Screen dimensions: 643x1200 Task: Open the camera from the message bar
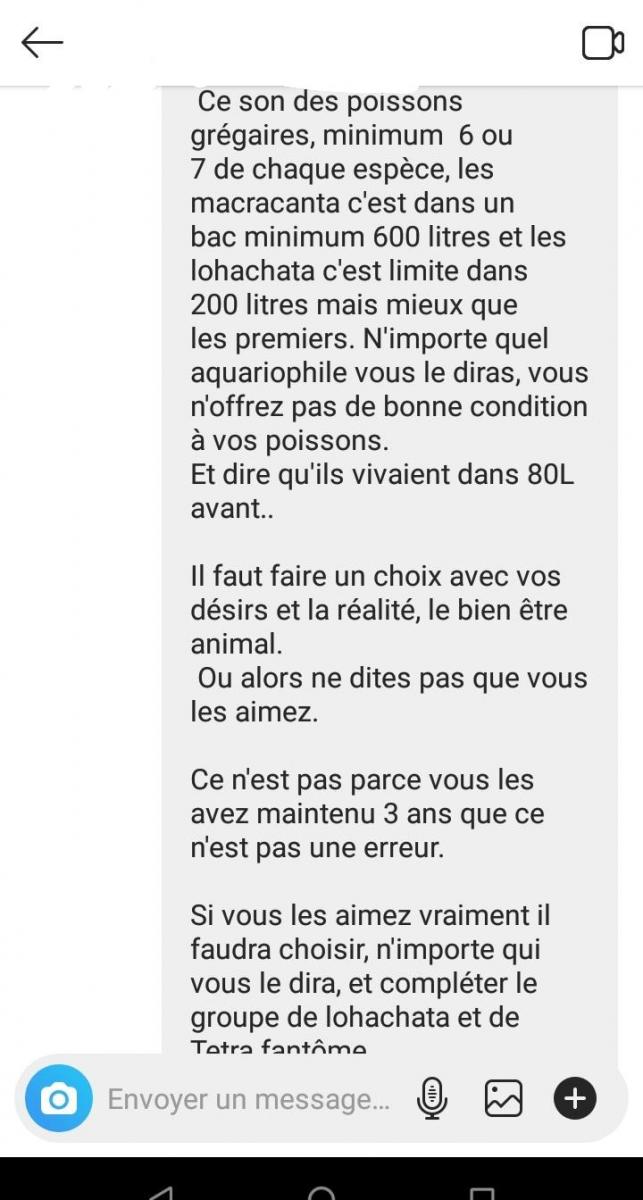click(58, 1100)
